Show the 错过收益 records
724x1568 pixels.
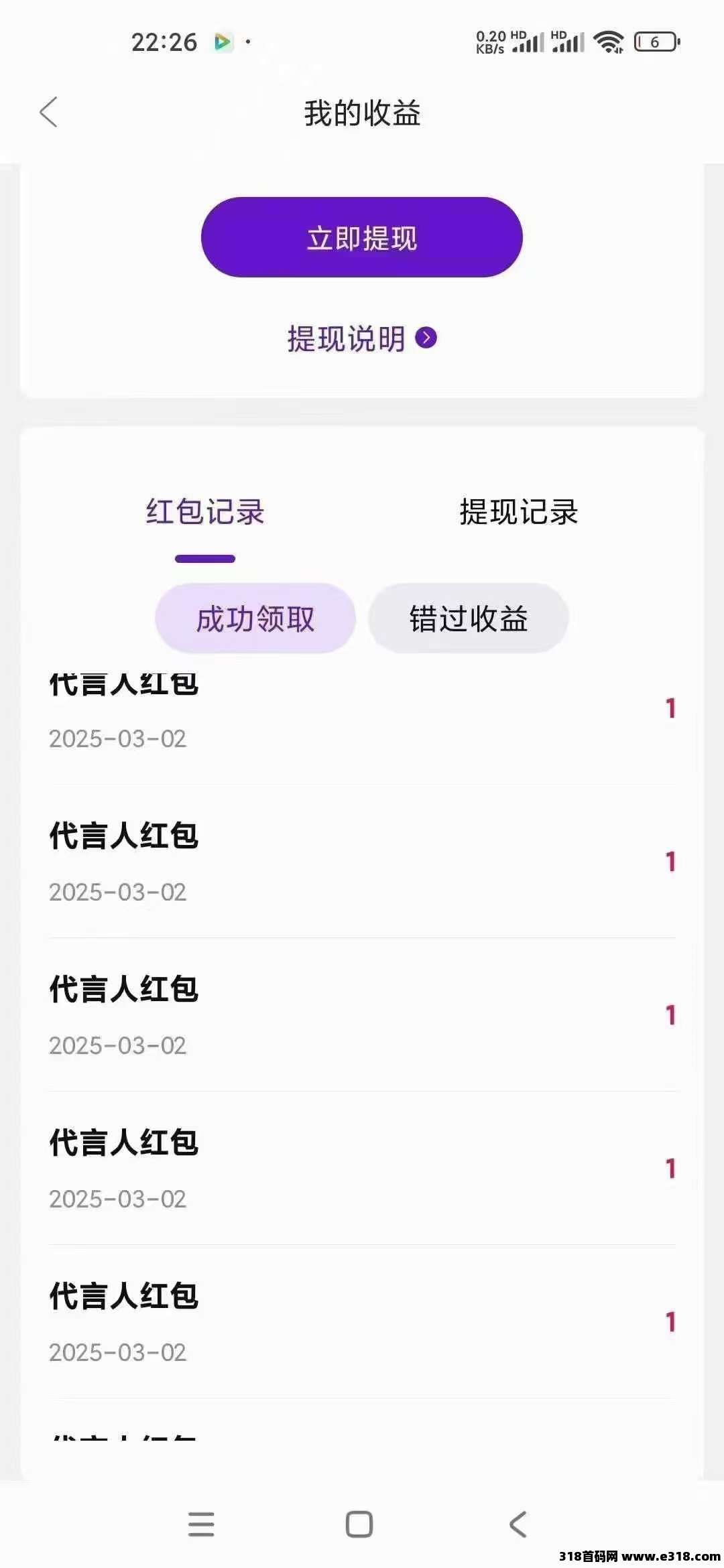tap(469, 618)
